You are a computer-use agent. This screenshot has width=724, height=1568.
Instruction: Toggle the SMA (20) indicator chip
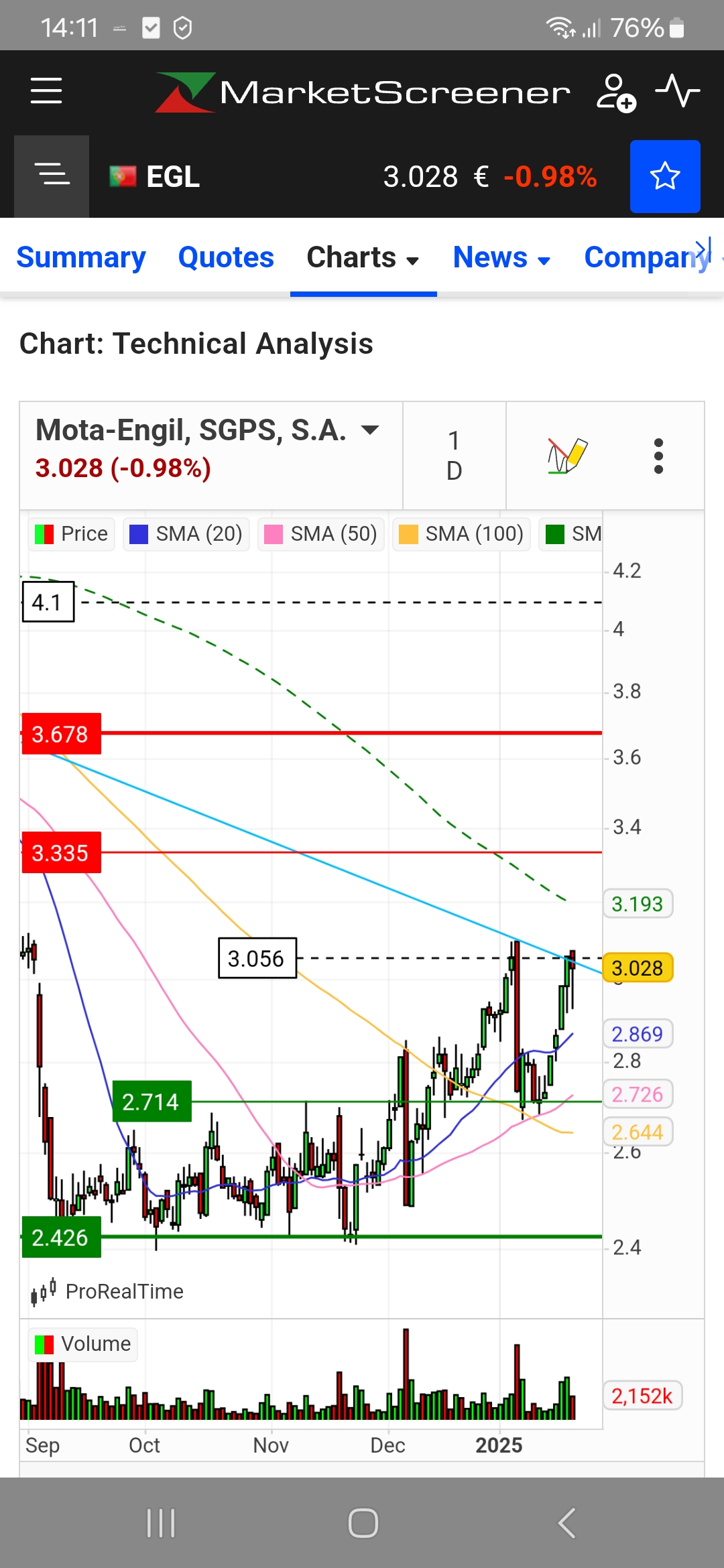pos(186,534)
